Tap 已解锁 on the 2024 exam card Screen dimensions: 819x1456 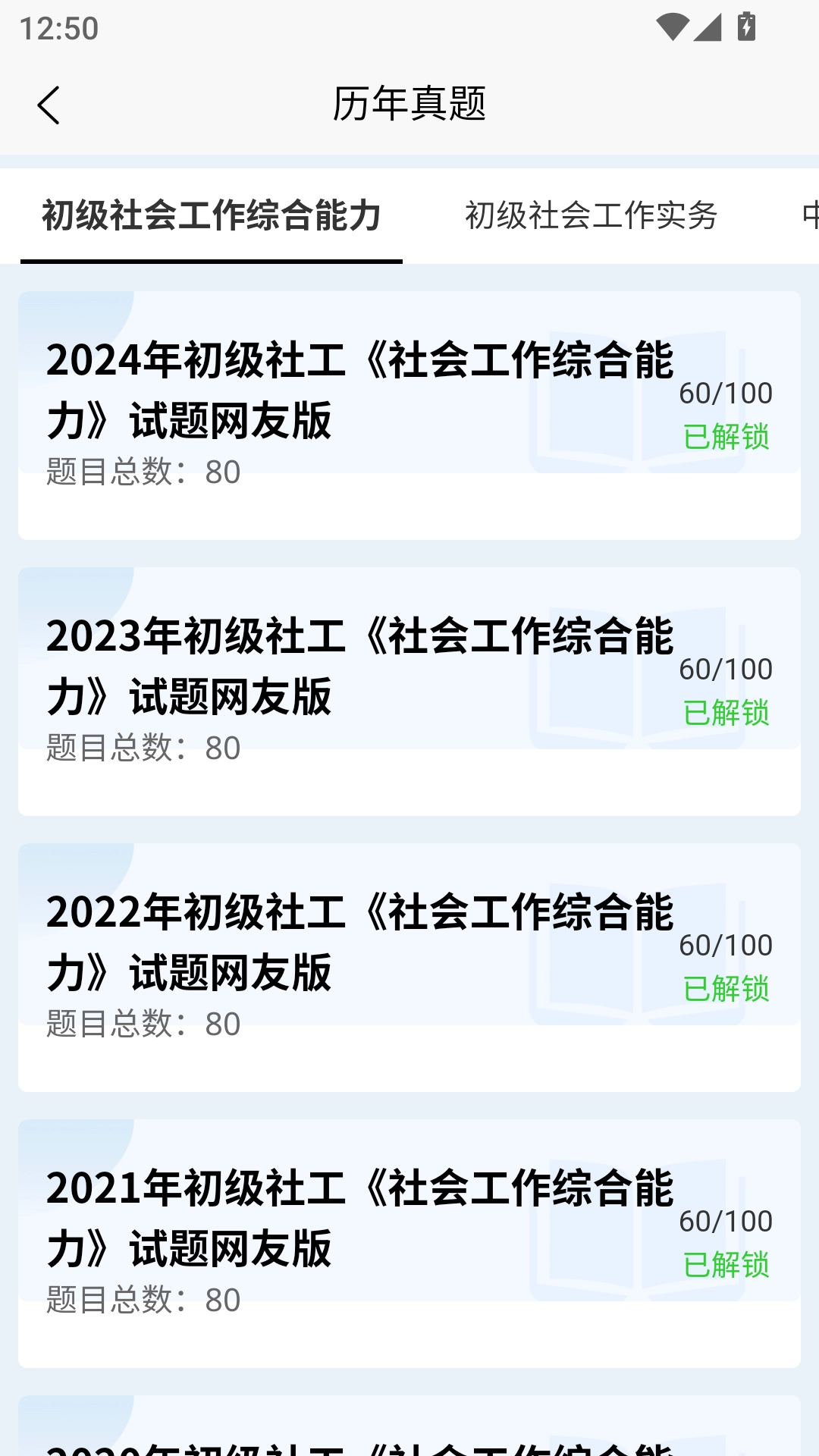point(726,438)
